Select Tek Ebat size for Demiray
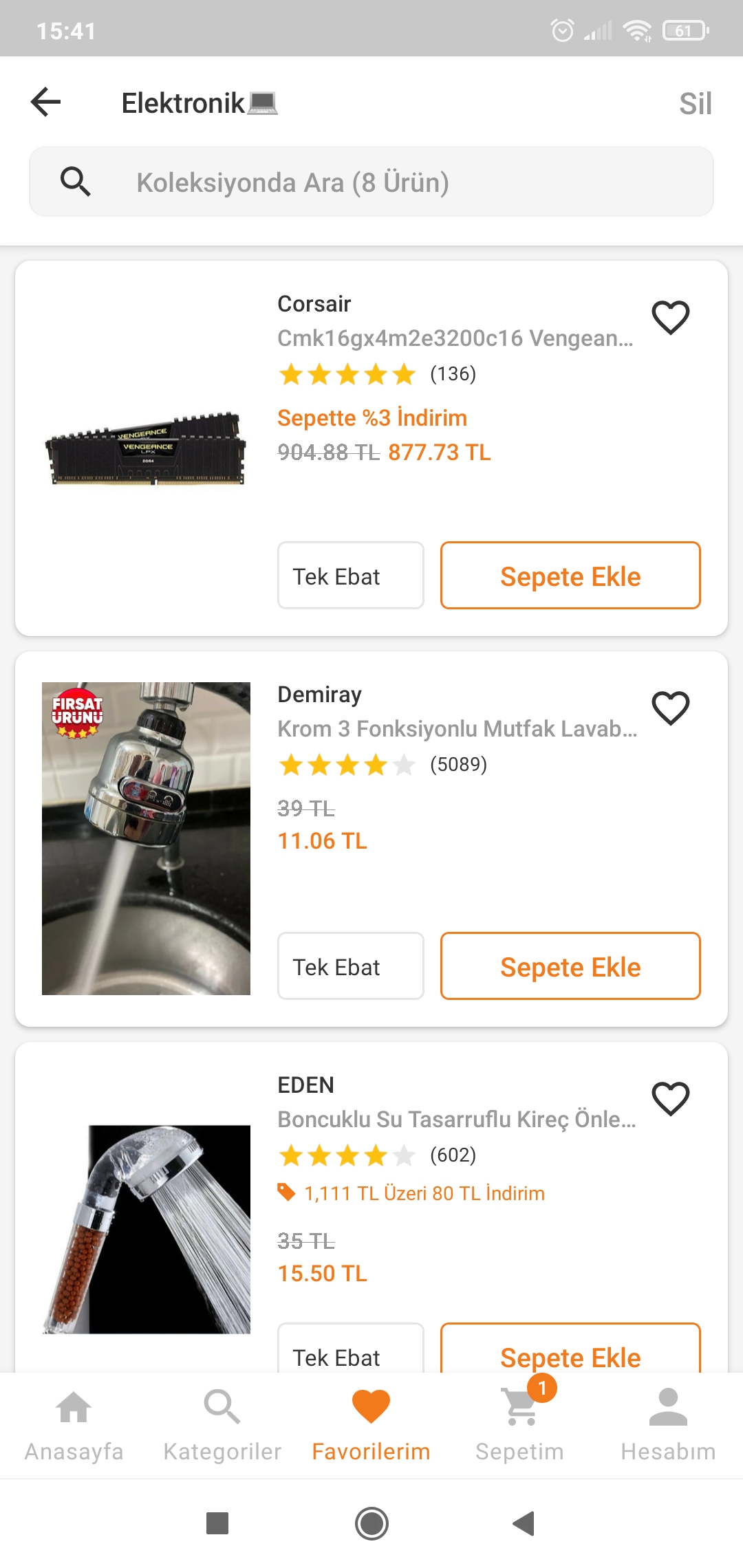The image size is (743, 1568). tap(350, 966)
